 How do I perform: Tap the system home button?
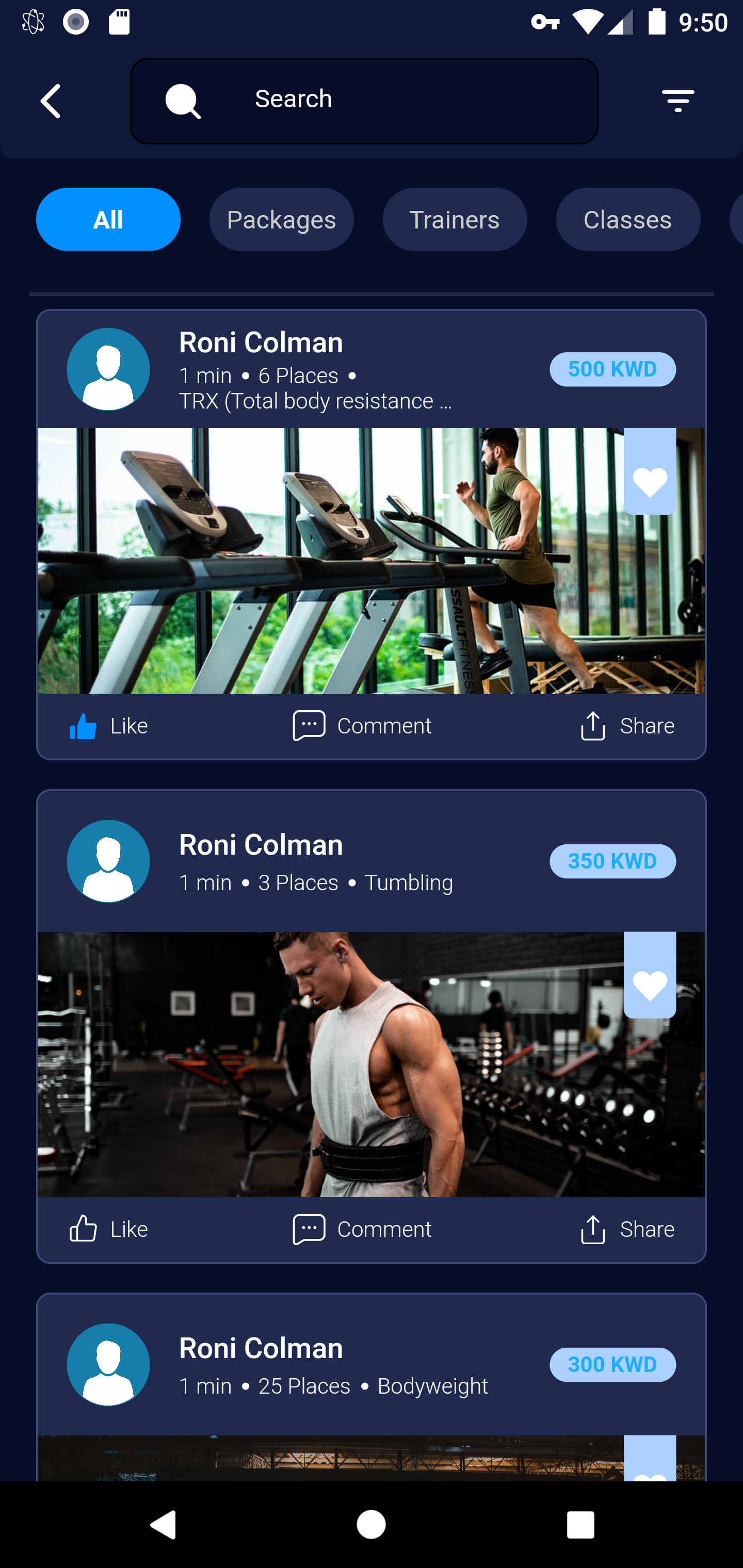pos(371,1525)
